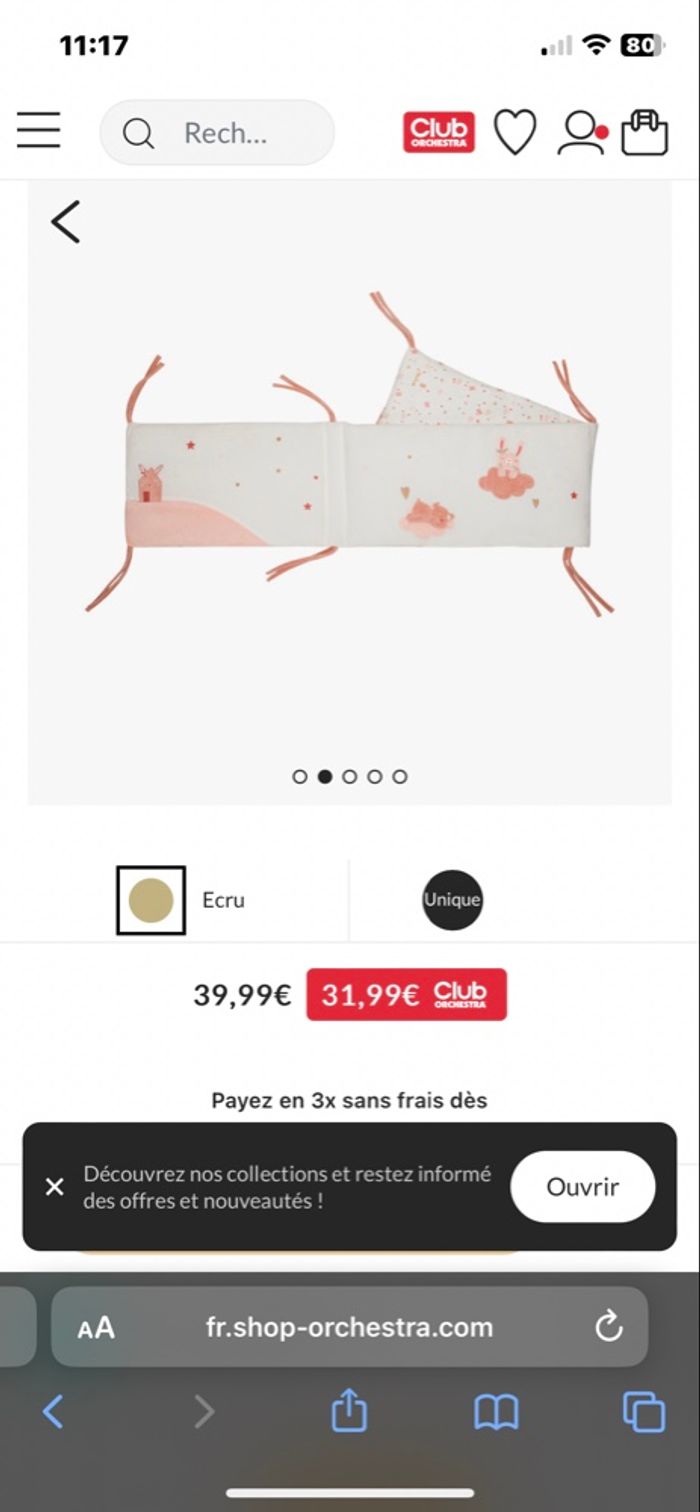Screen dimensions: 700x1512
Task: Reload the page in Safari
Action: click(x=608, y=1327)
